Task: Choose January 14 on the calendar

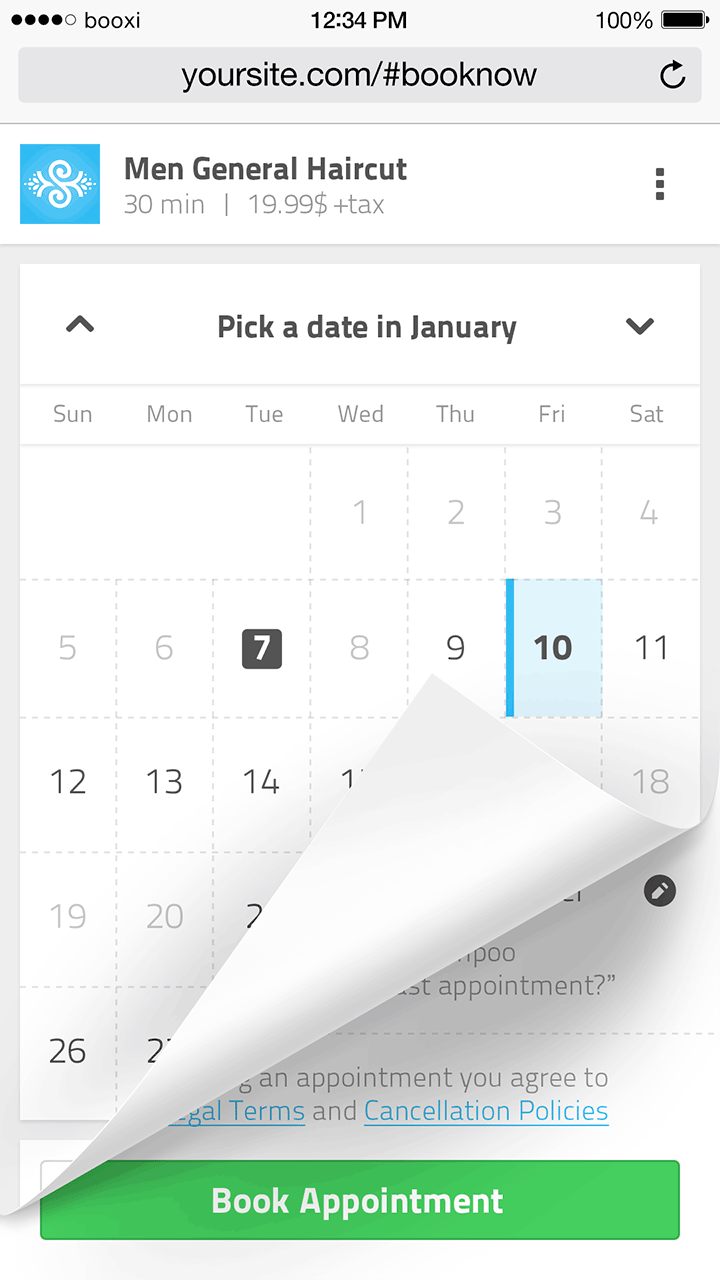Action: [261, 782]
